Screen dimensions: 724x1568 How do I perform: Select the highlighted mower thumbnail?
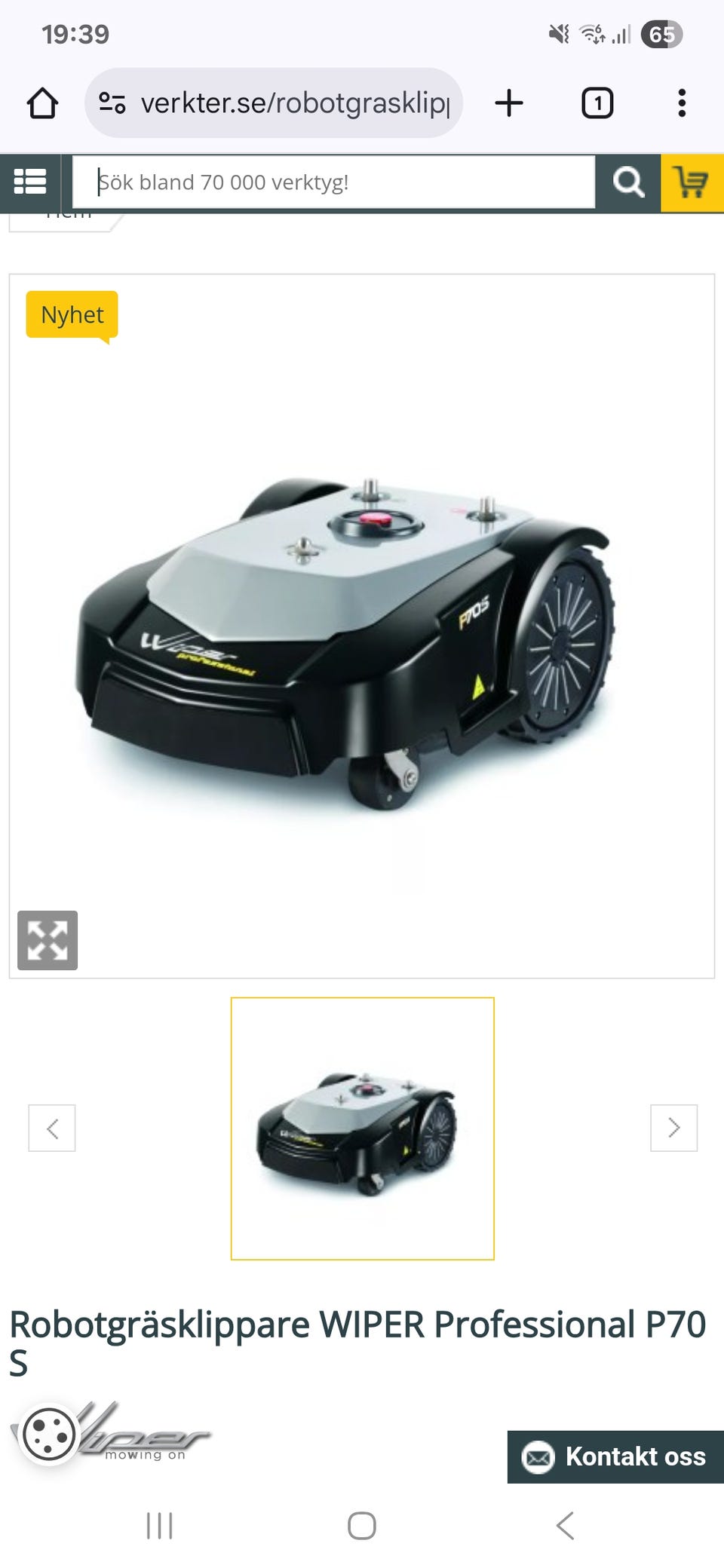[362, 1129]
